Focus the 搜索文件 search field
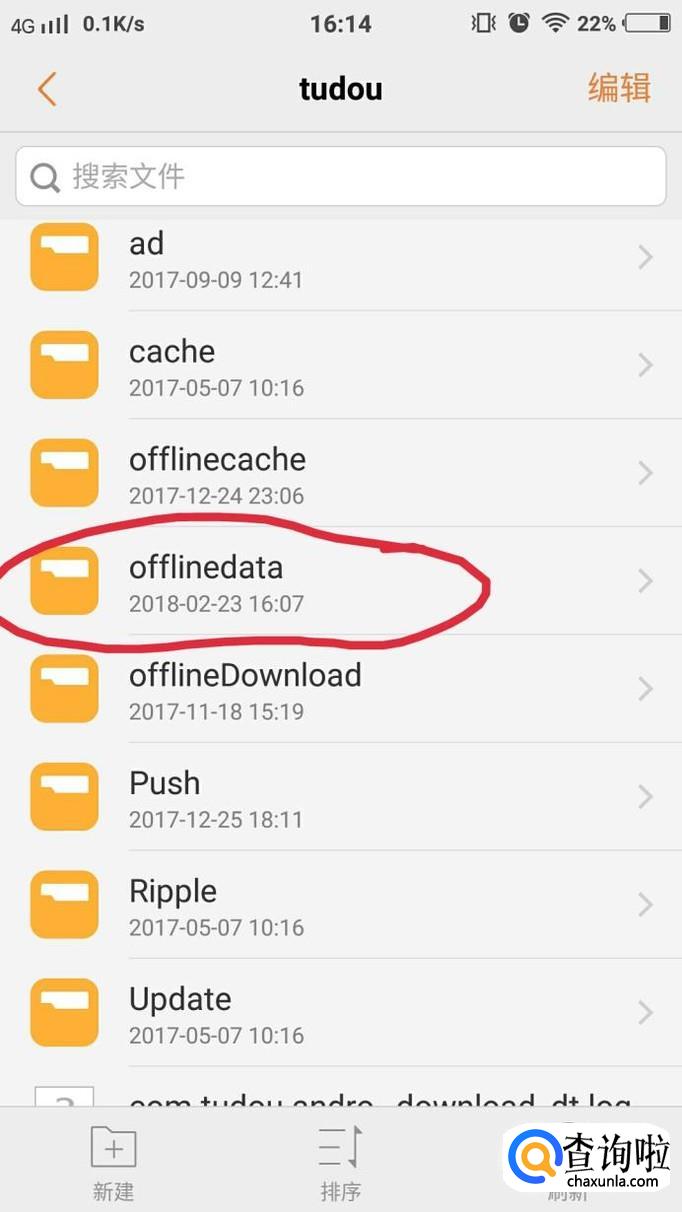The height and width of the screenshot is (1212, 682). click(x=340, y=177)
